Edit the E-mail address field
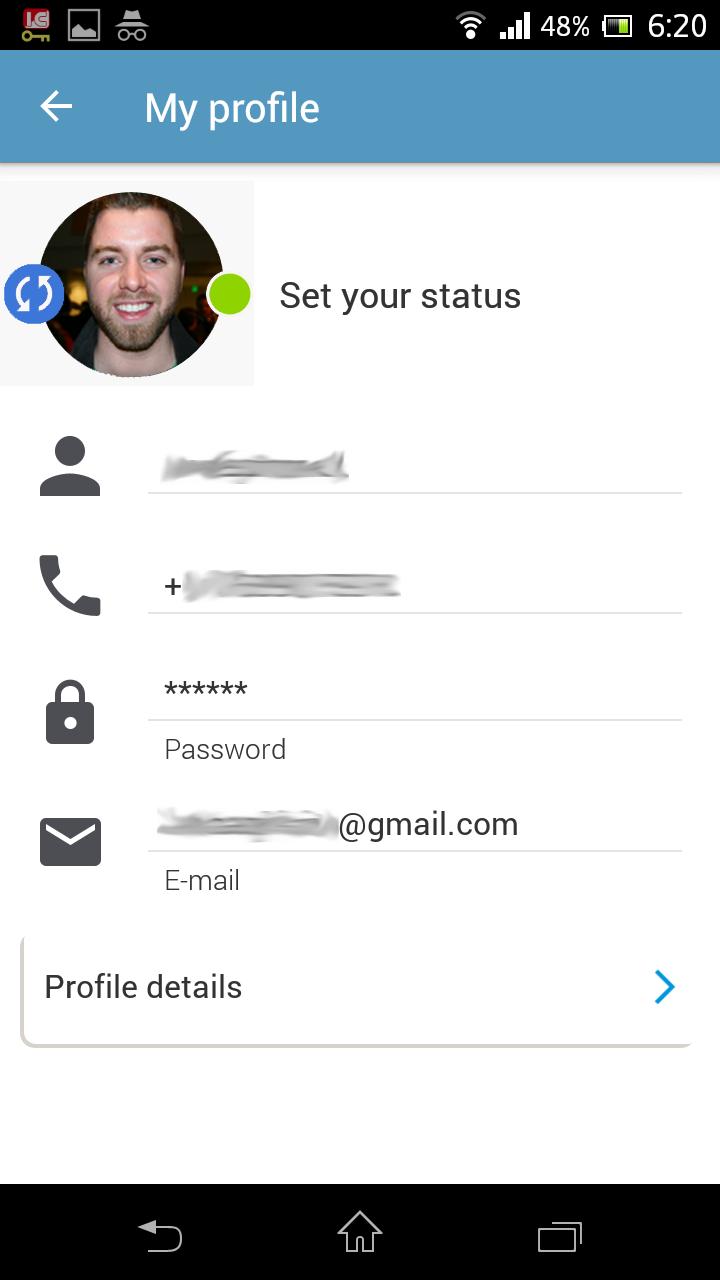The width and height of the screenshot is (720, 1280). pos(414,825)
